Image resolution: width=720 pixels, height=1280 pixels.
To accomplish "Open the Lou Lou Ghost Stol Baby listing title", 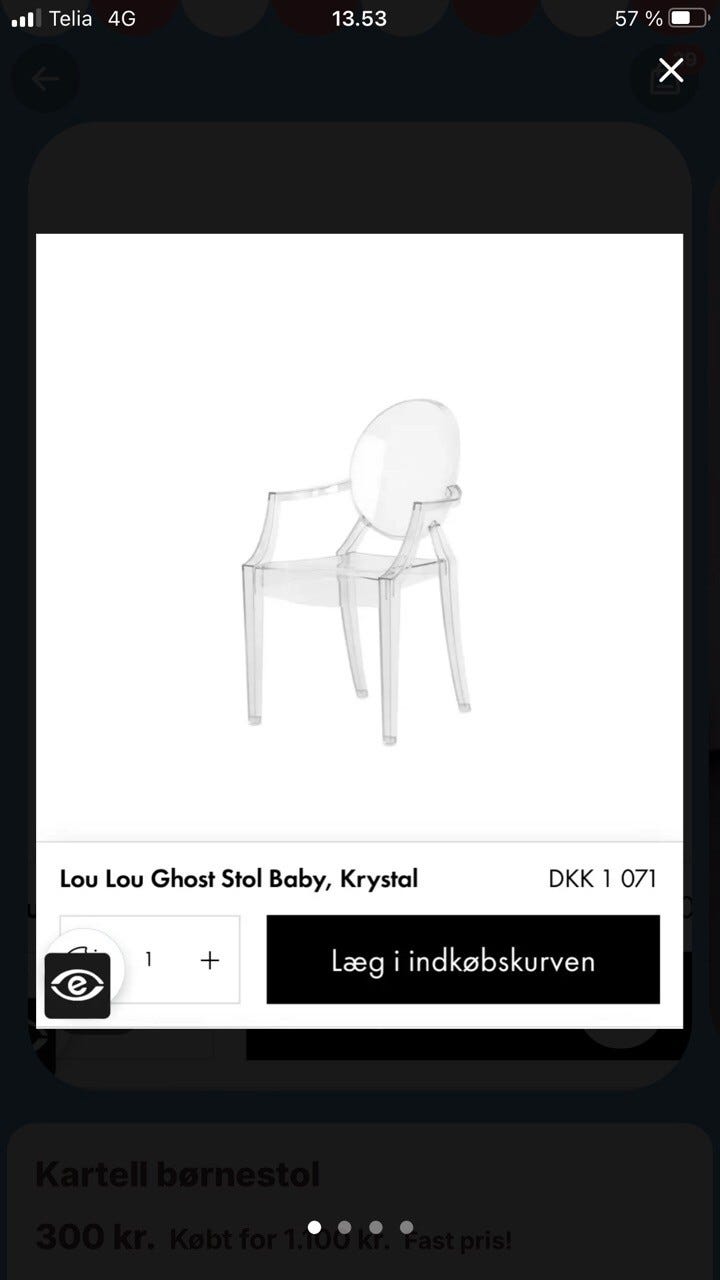I will point(238,878).
